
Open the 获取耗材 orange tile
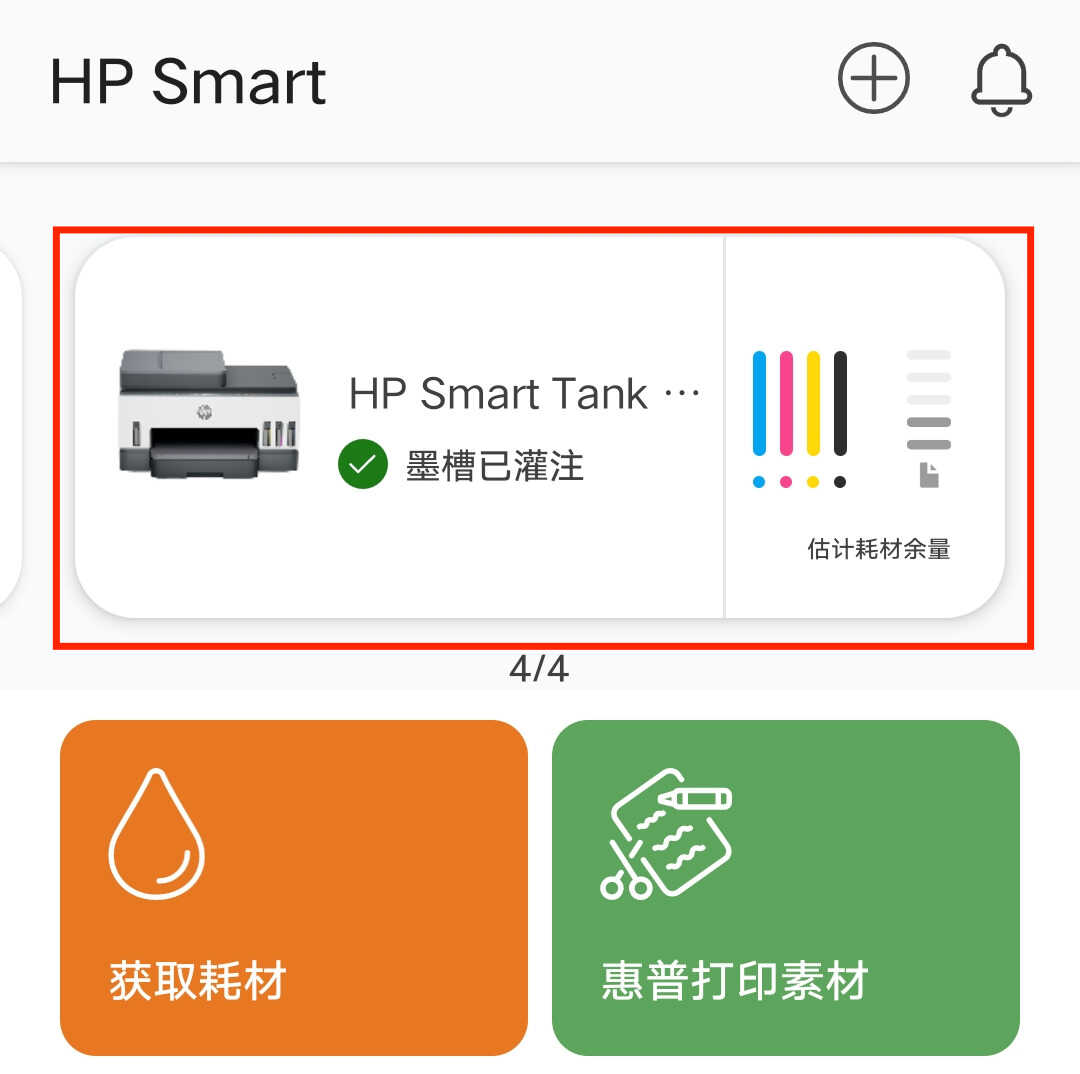point(293,887)
